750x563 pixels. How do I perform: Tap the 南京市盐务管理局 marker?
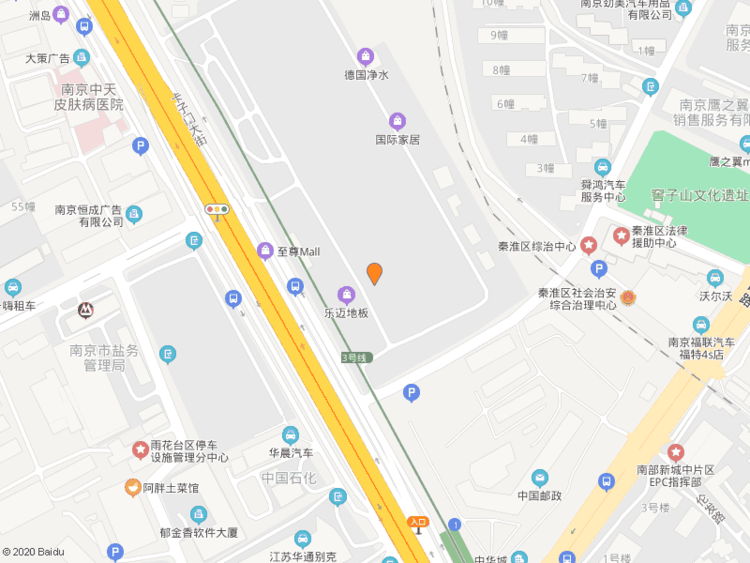pos(168,354)
